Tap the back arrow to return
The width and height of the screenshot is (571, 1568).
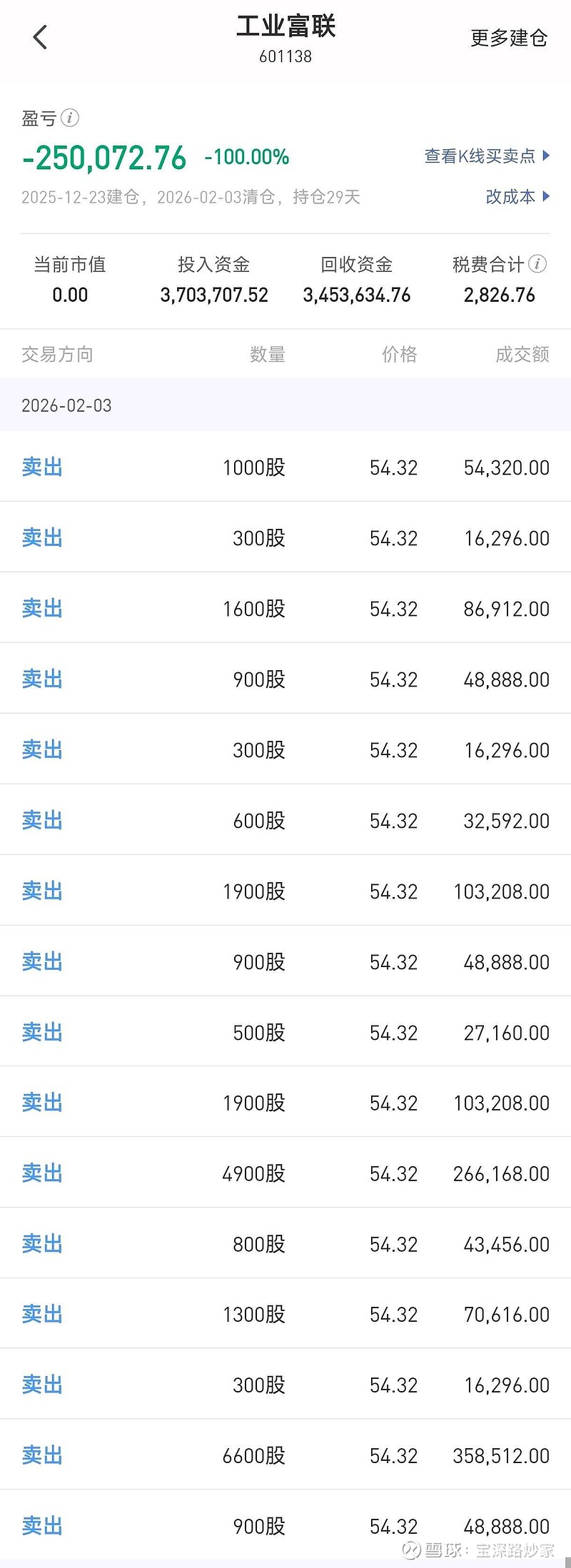point(41,36)
